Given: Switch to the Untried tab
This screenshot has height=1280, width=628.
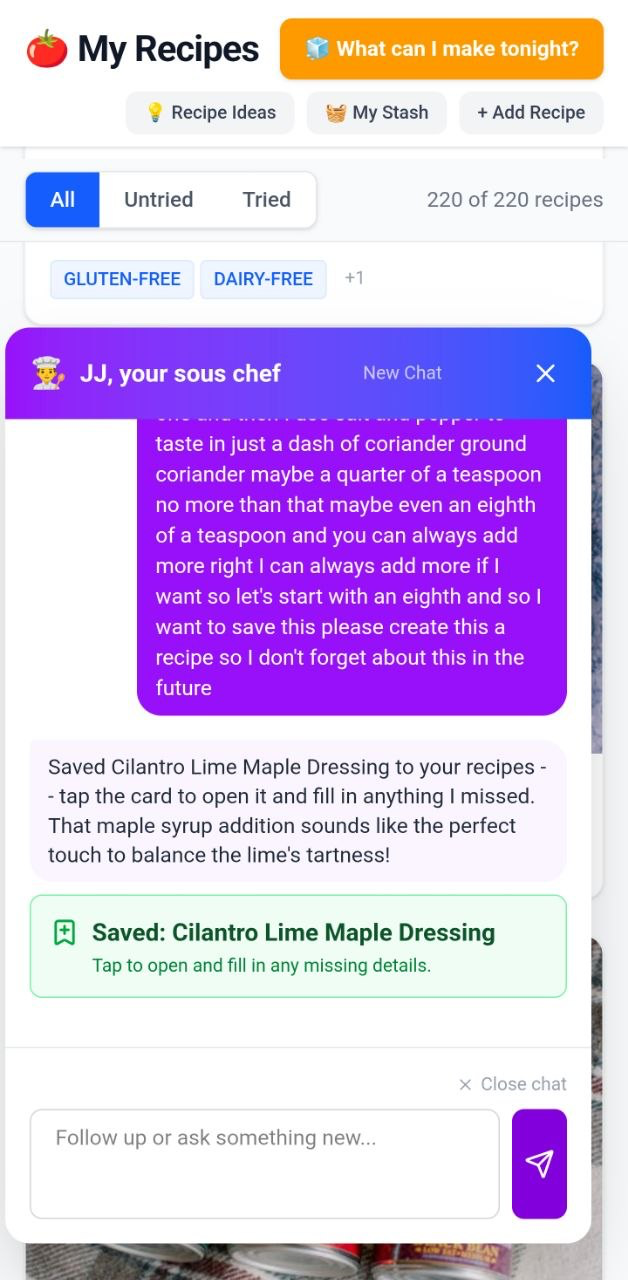Looking at the screenshot, I should coord(158,200).
